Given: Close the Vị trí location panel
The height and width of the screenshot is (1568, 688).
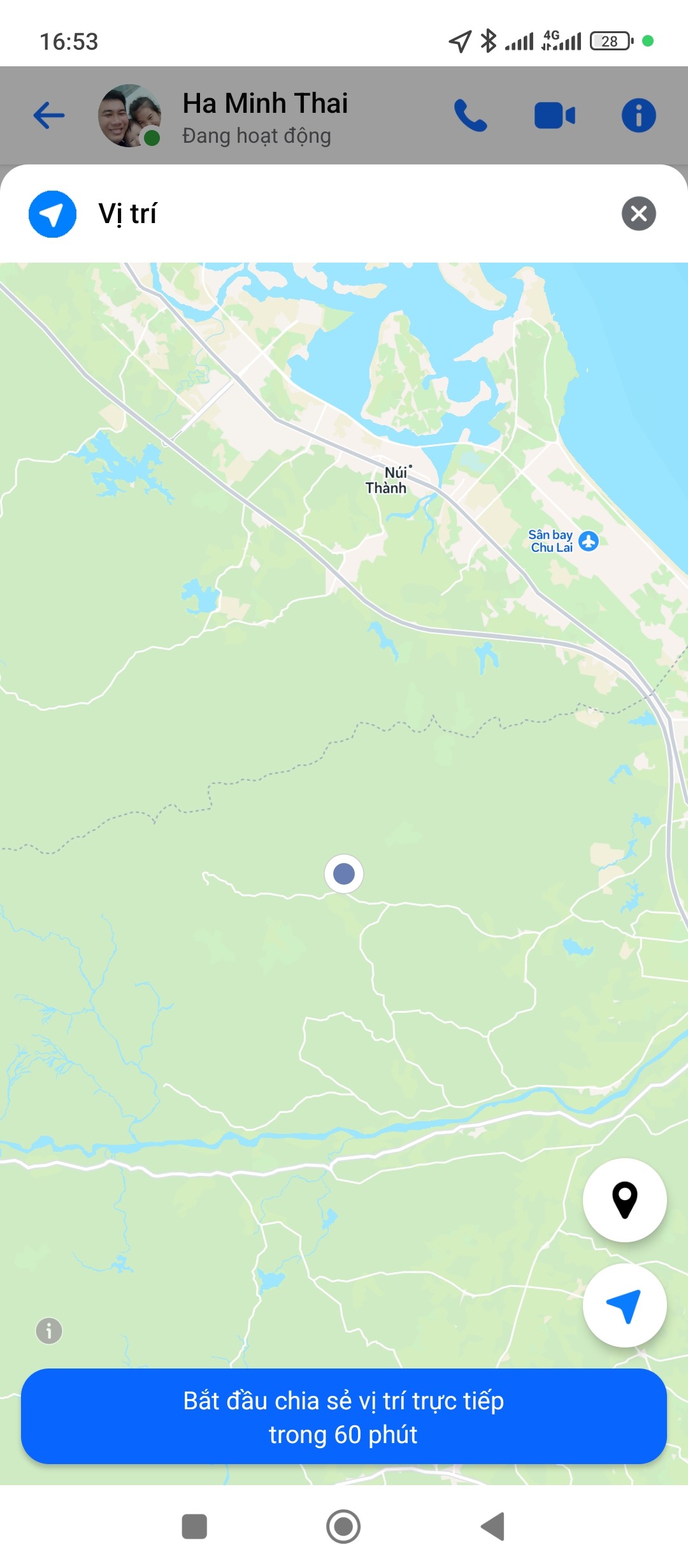Looking at the screenshot, I should [x=638, y=214].
